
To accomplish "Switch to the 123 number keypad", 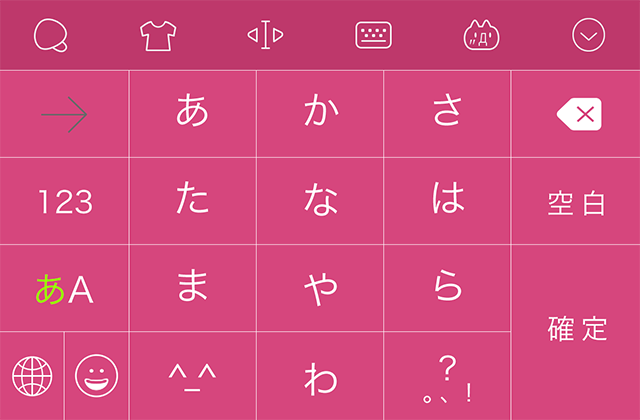I will coord(64,202).
